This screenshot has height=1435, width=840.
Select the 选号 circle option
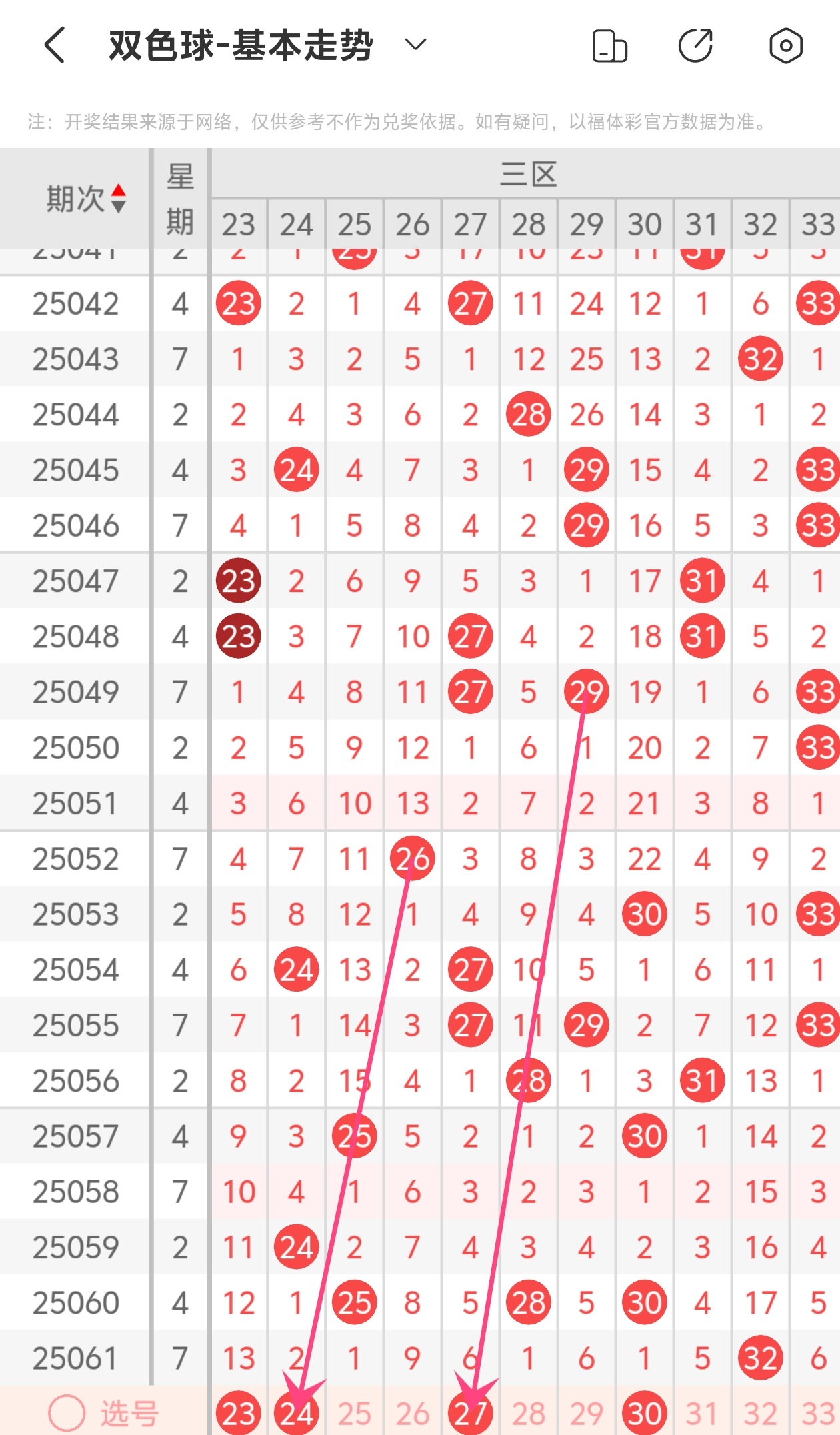pos(67,1412)
